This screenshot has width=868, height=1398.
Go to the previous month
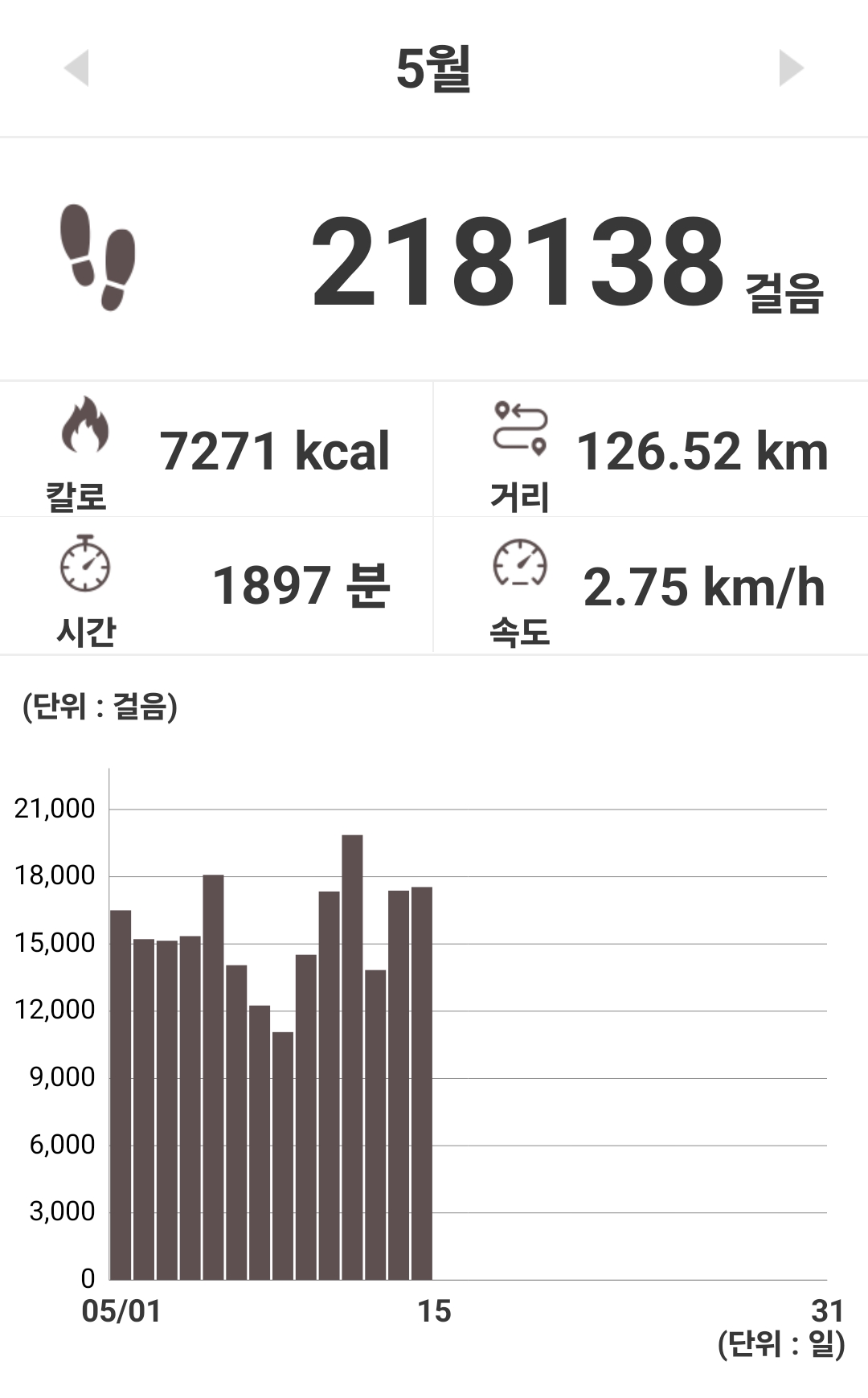(x=76, y=68)
